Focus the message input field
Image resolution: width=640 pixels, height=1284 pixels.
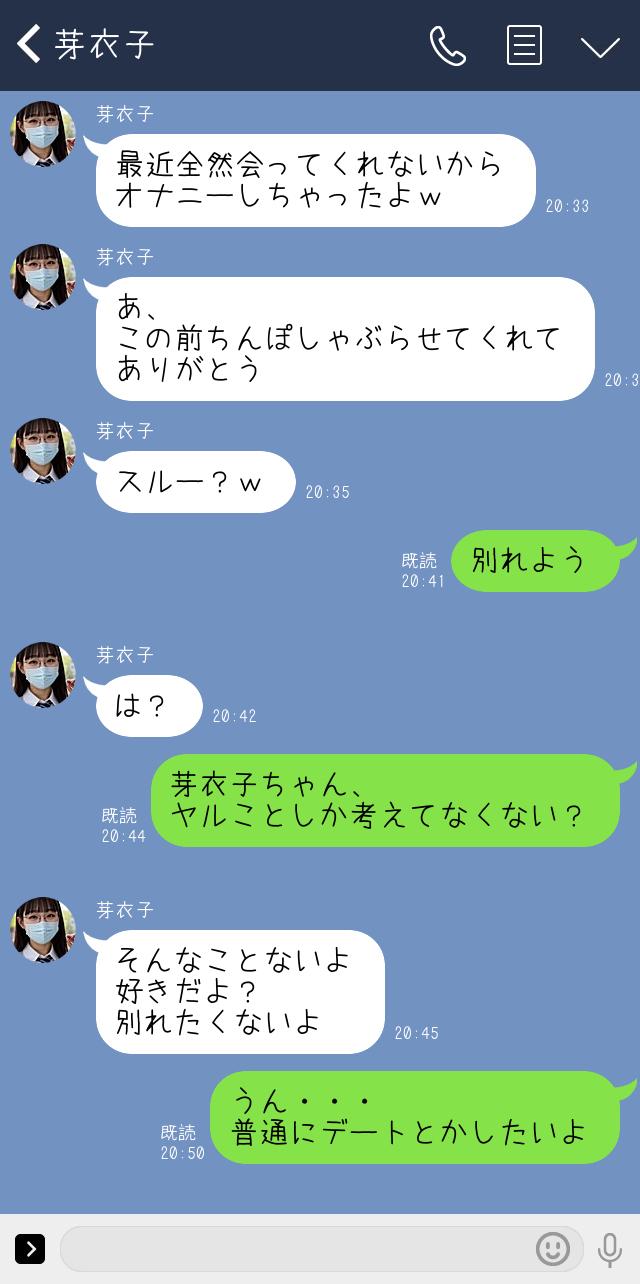295,1249
